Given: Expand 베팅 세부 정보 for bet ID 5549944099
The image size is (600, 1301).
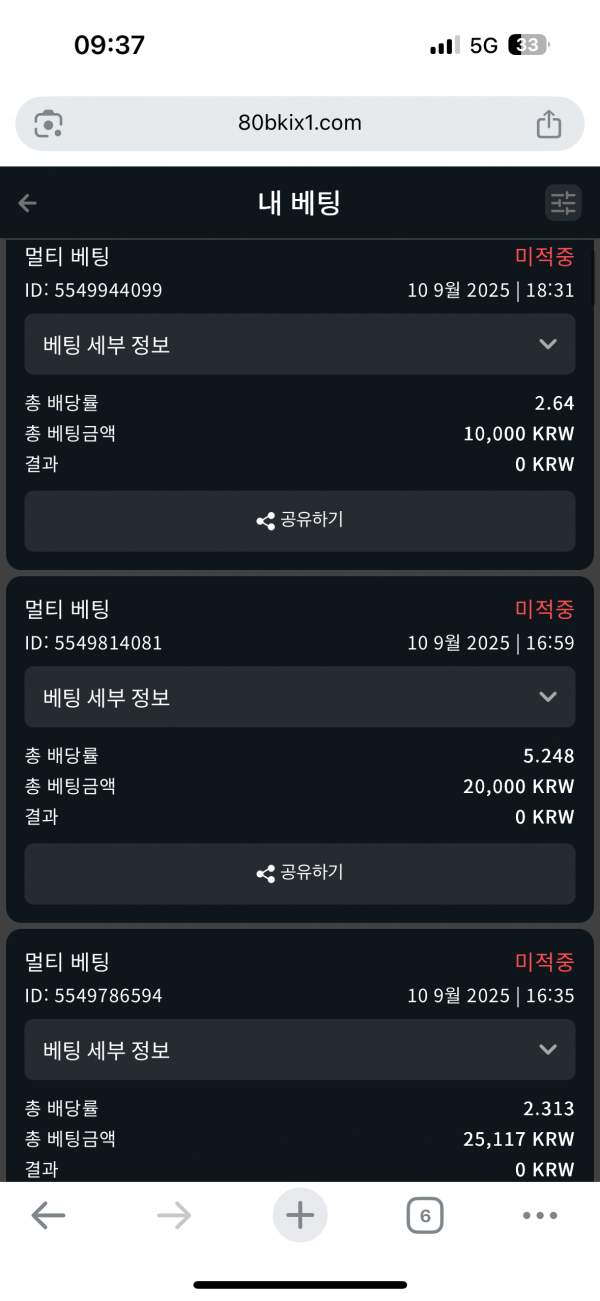Looking at the screenshot, I should 300,344.
